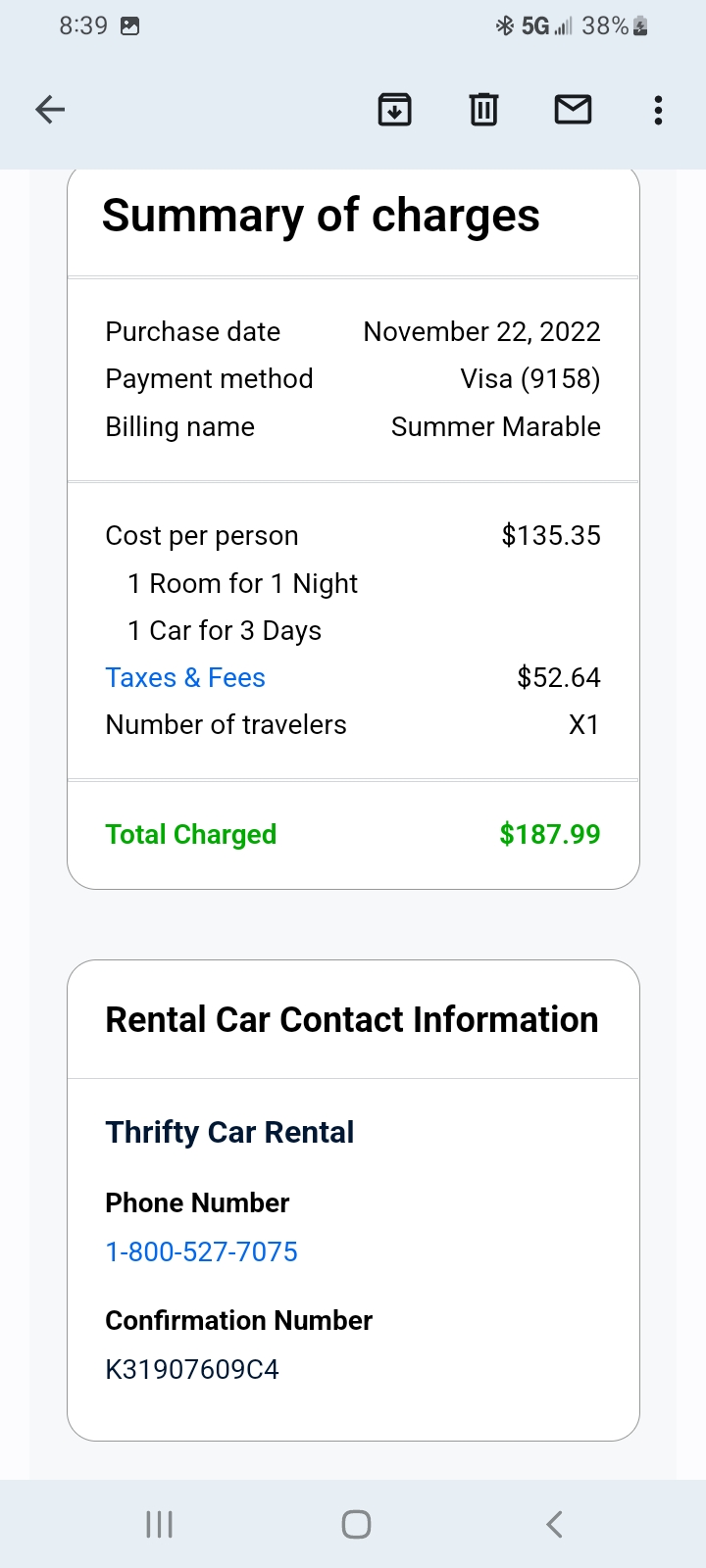Tap the back arrow to exit email
Image resolution: width=706 pixels, height=1568 pixels.
click(x=50, y=110)
